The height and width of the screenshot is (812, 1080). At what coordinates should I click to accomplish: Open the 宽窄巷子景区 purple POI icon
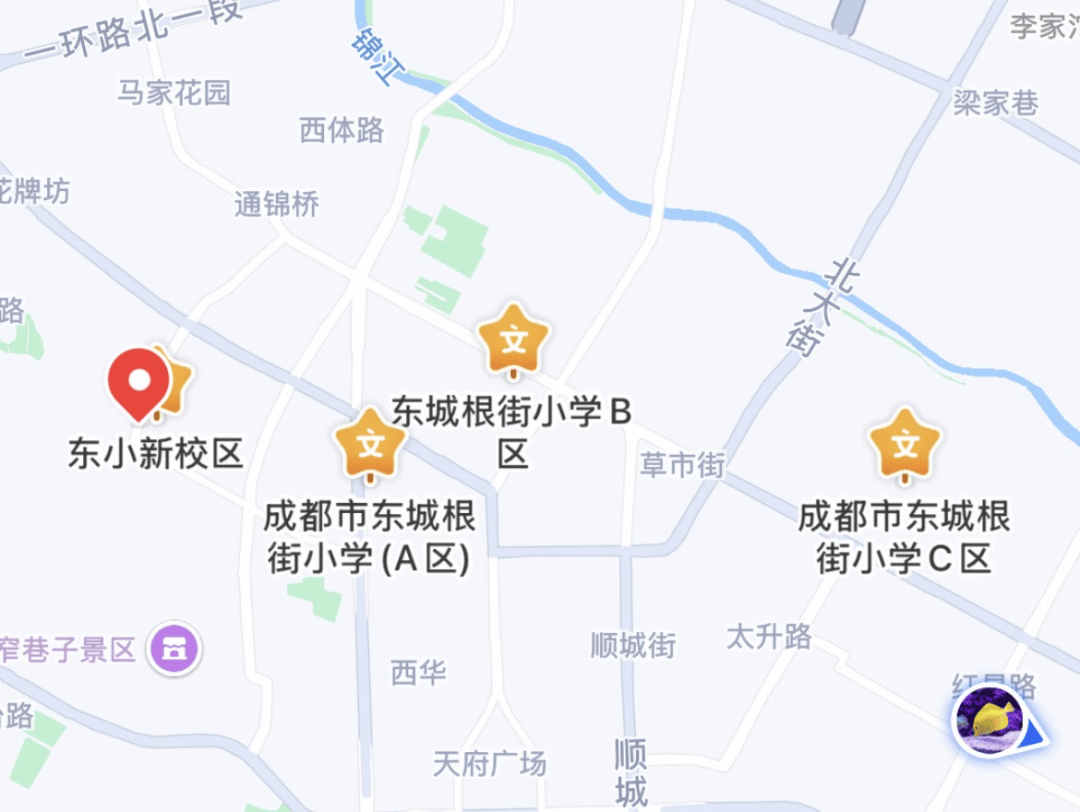point(174,649)
